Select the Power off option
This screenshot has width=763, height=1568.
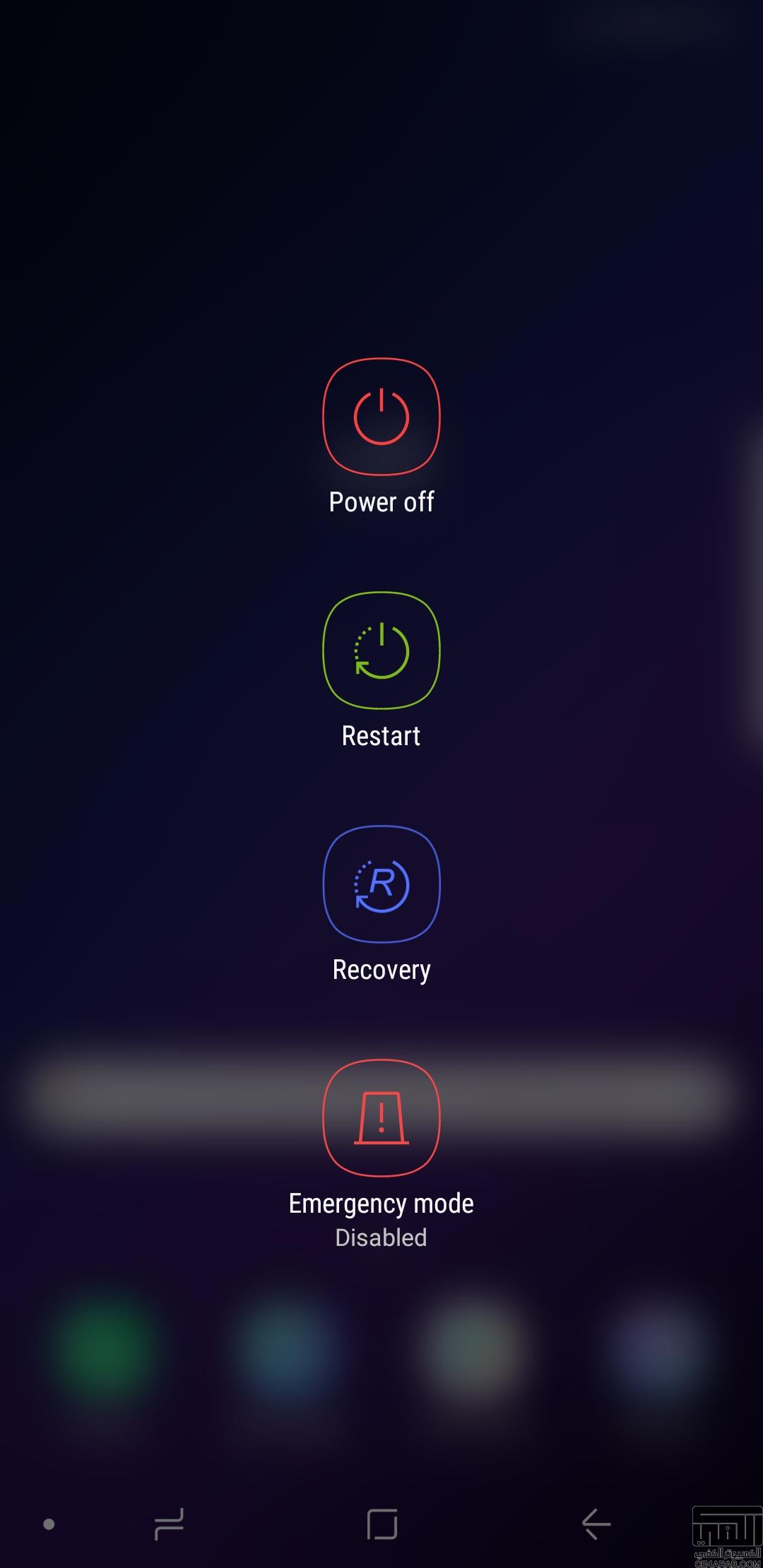pyautogui.click(x=381, y=417)
